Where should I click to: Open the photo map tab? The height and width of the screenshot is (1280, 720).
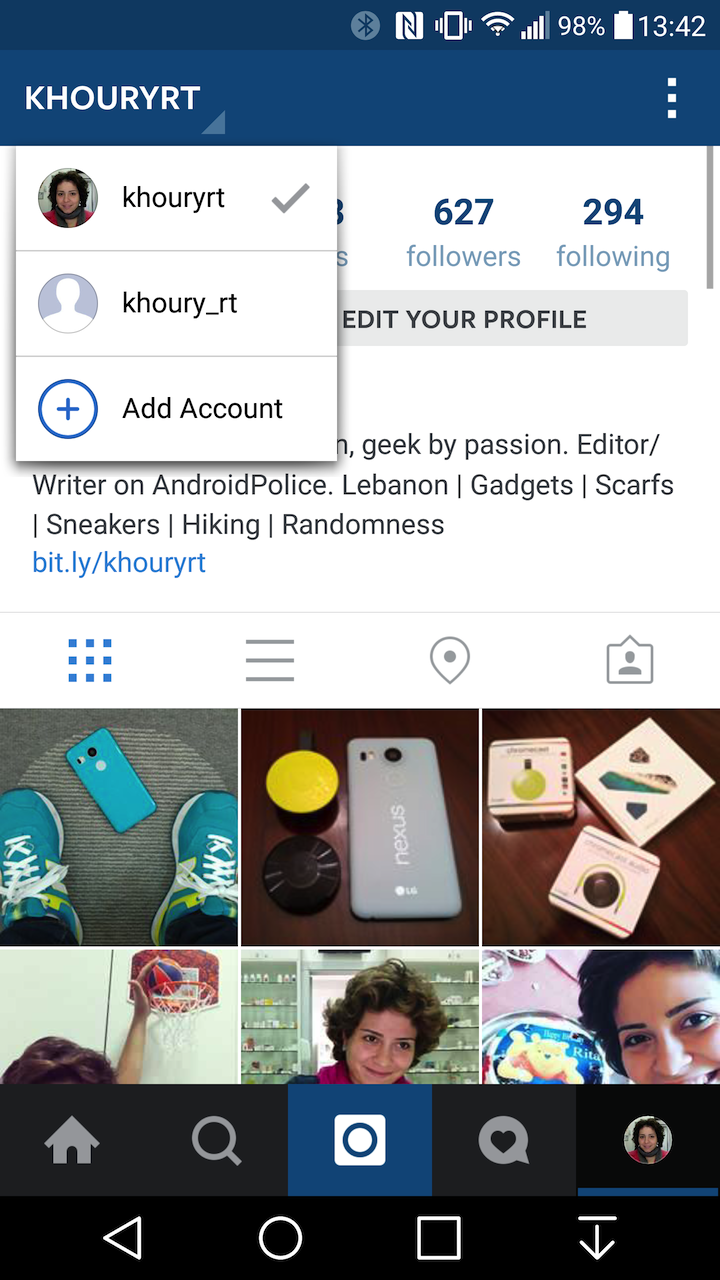[x=449, y=660]
